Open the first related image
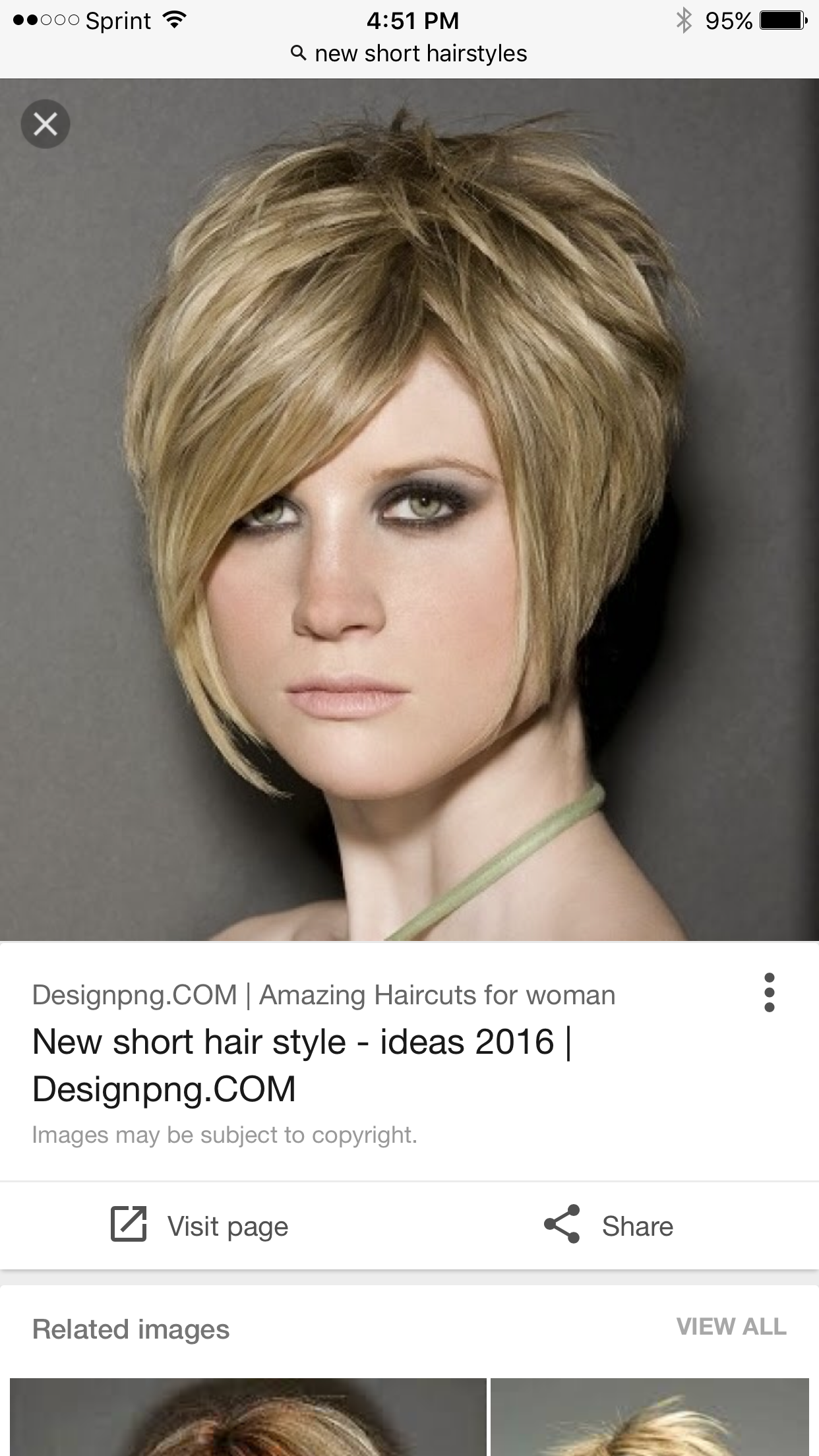 [x=248, y=1418]
